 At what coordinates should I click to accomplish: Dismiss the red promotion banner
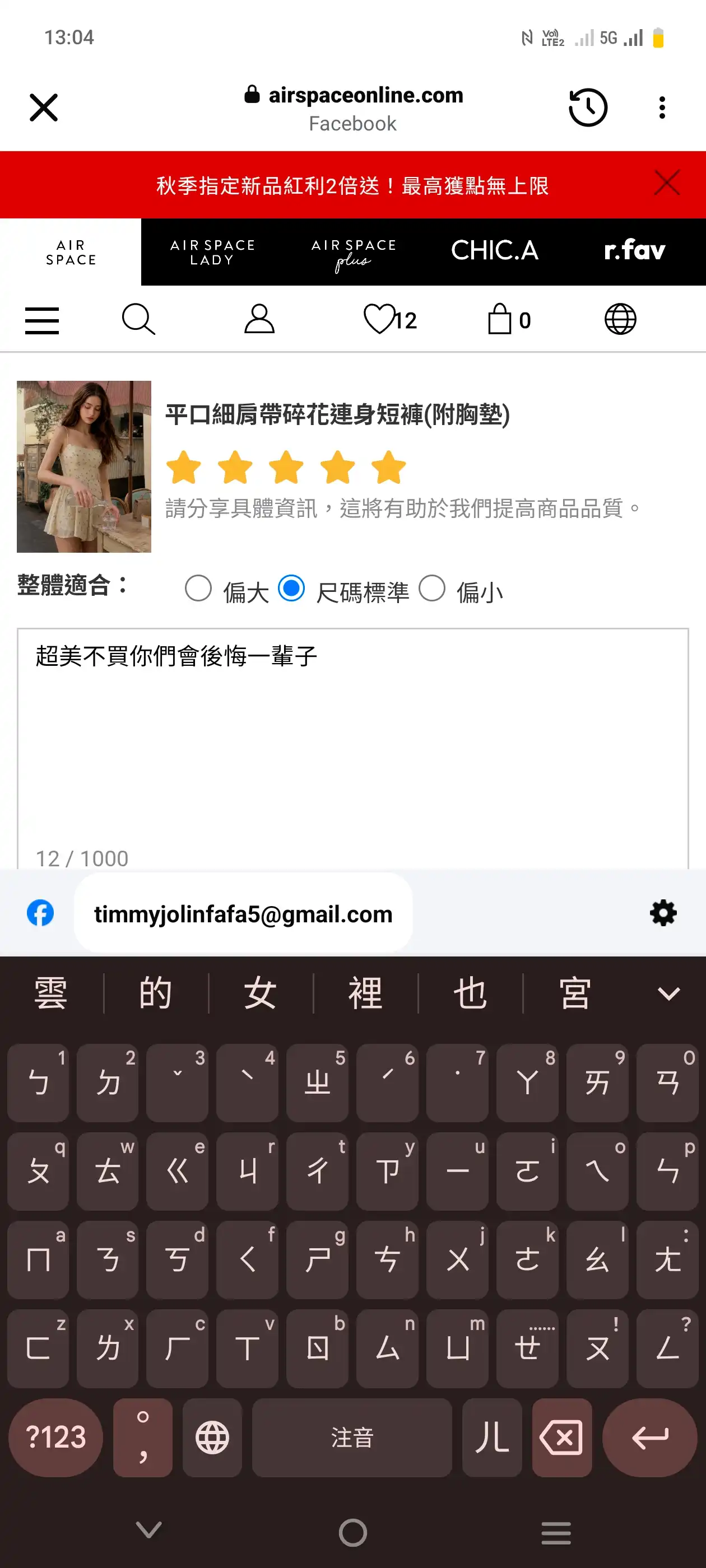click(667, 183)
